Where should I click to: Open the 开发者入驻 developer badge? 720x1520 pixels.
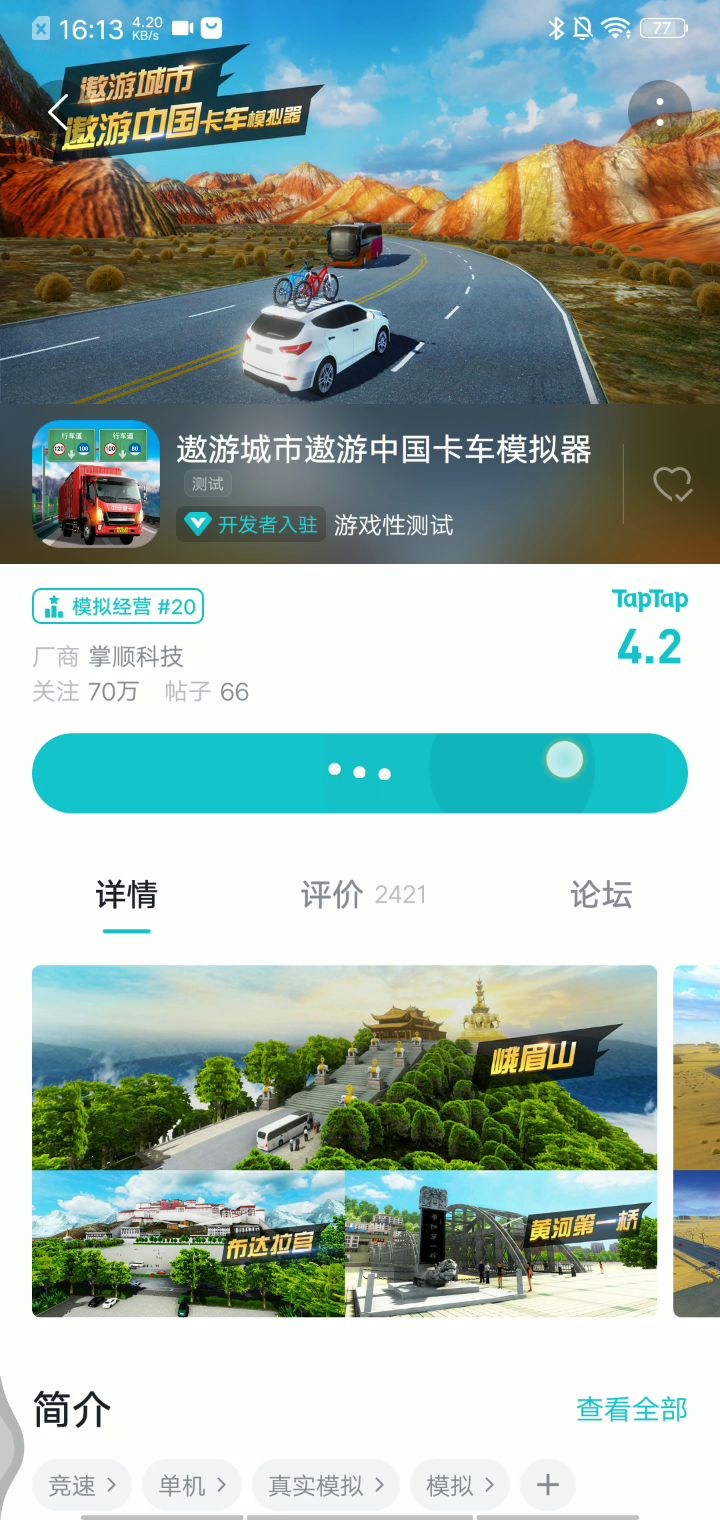tap(251, 524)
